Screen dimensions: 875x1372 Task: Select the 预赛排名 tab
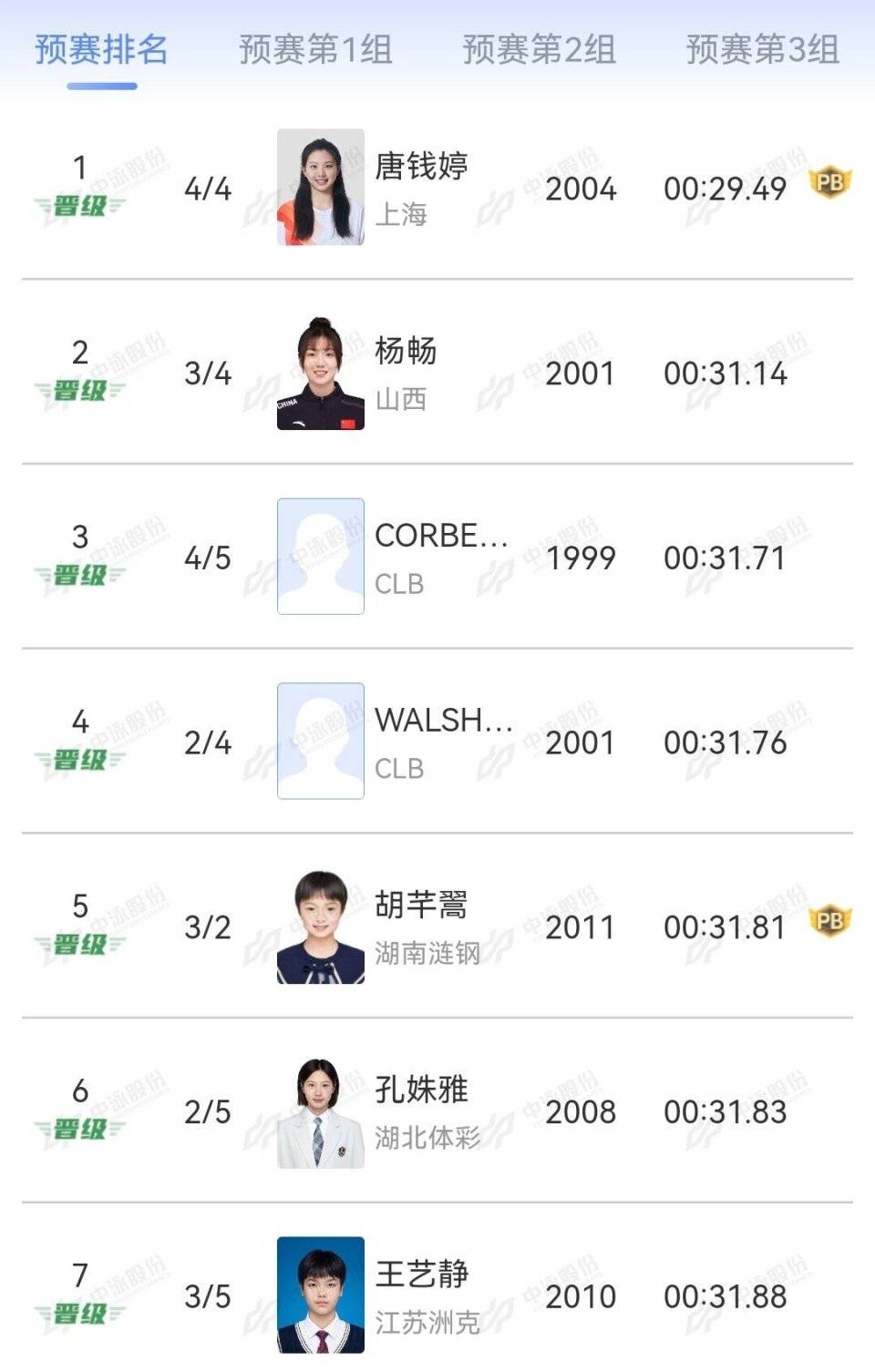(101, 49)
